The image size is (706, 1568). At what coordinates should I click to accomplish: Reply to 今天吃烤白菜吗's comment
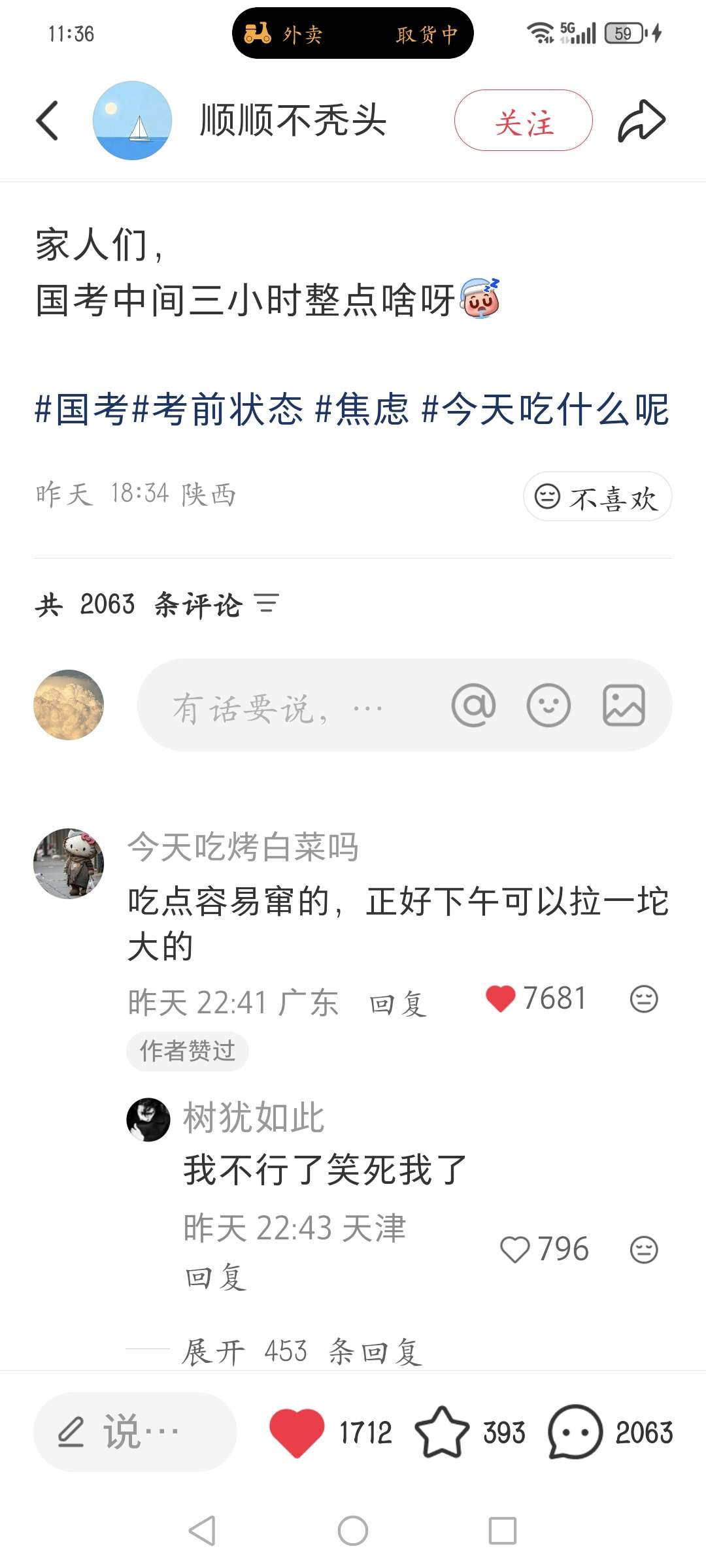click(x=397, y=1004)
